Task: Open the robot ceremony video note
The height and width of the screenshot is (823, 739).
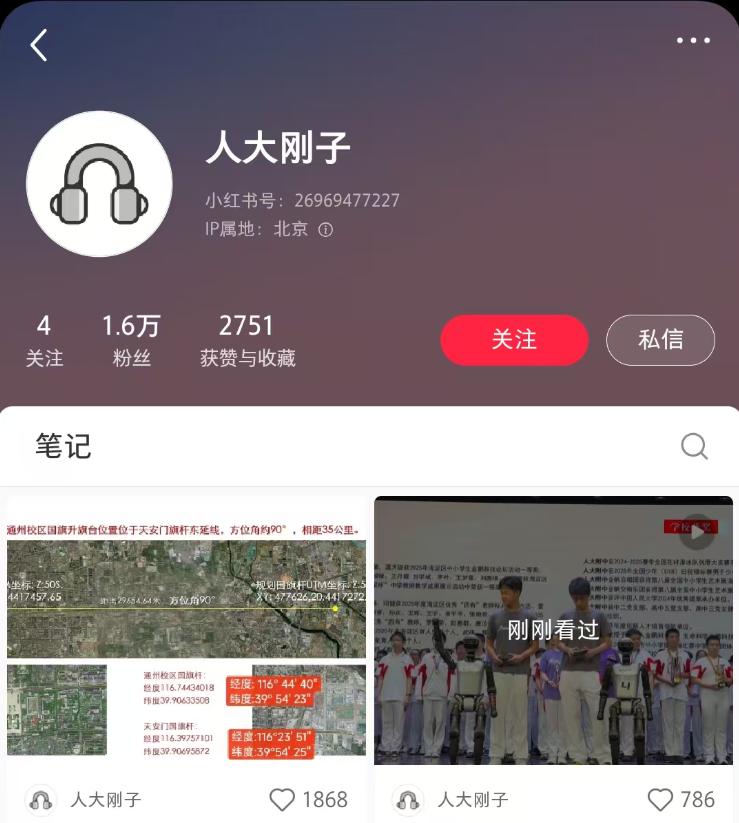Action: pos(553,635)
